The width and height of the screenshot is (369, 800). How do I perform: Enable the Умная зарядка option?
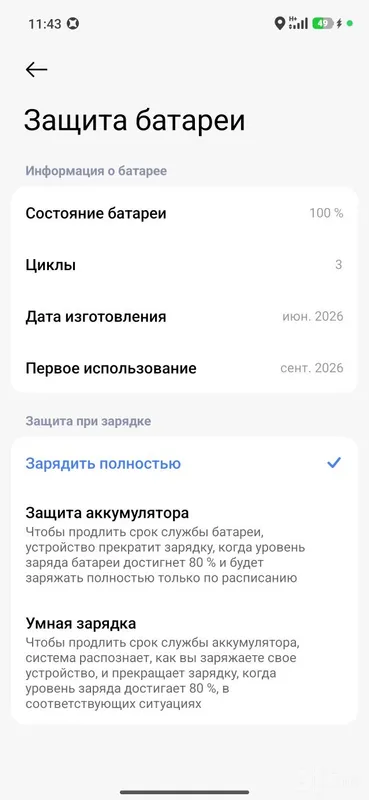click(x=184, y=663)
